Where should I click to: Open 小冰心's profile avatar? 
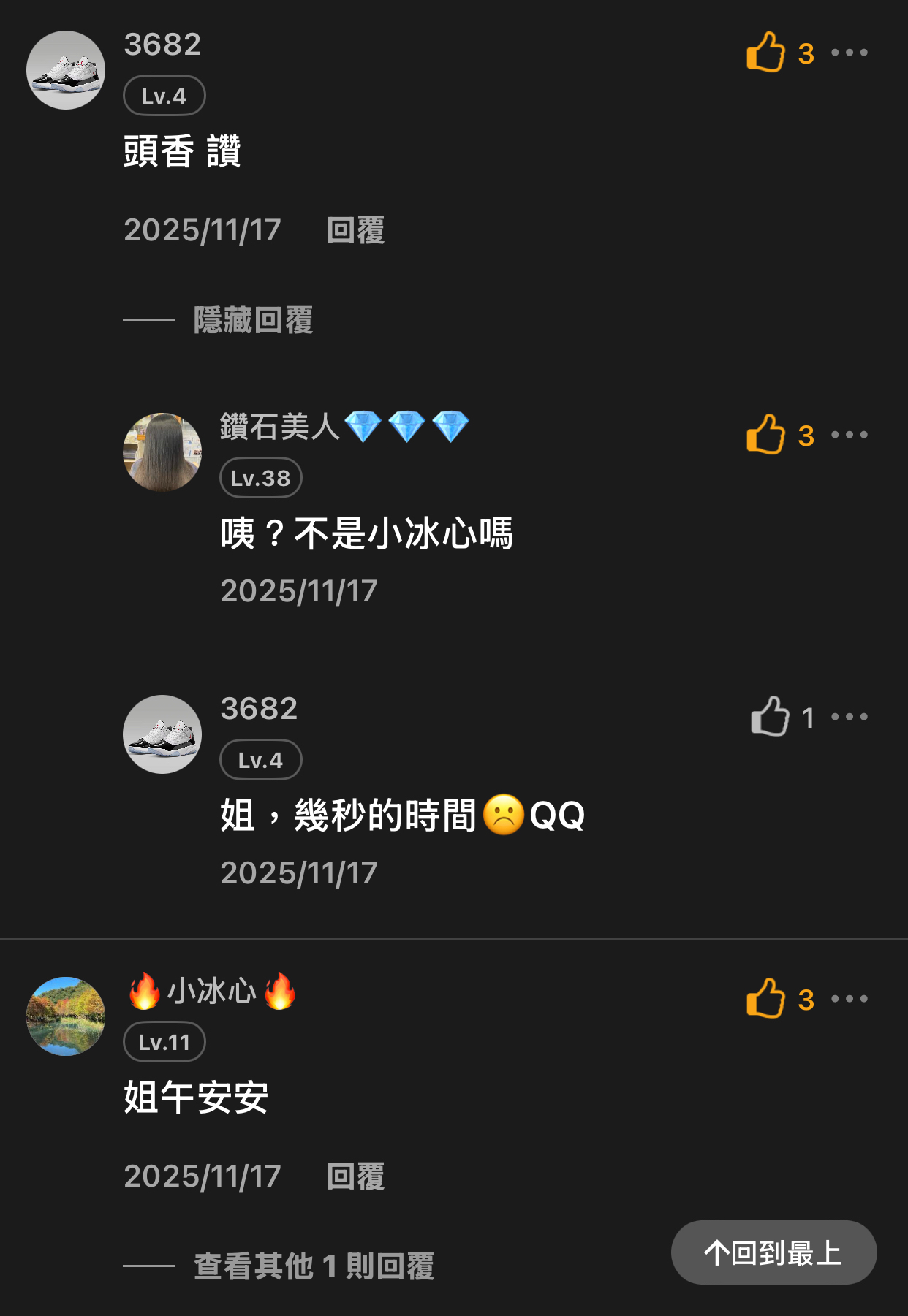pyautogui.click(x=66, y=1016)
